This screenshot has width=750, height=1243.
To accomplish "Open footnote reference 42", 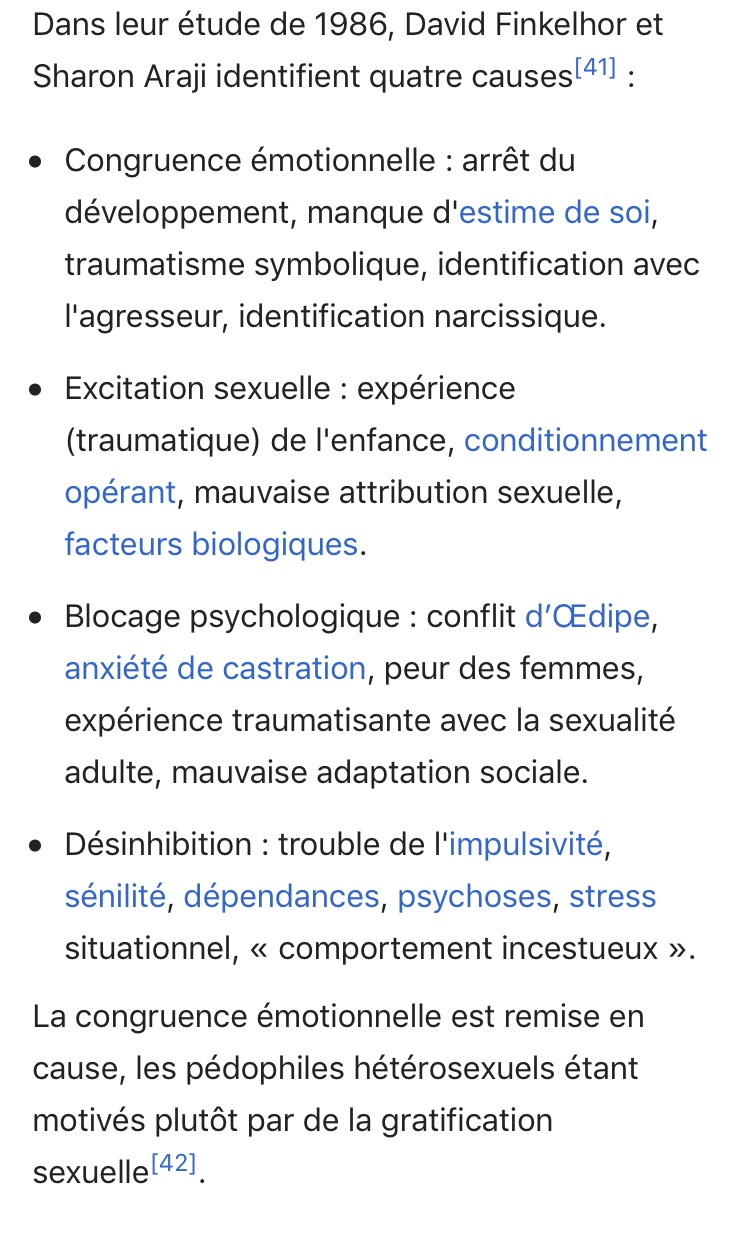I will click(x=174, y=1165).
